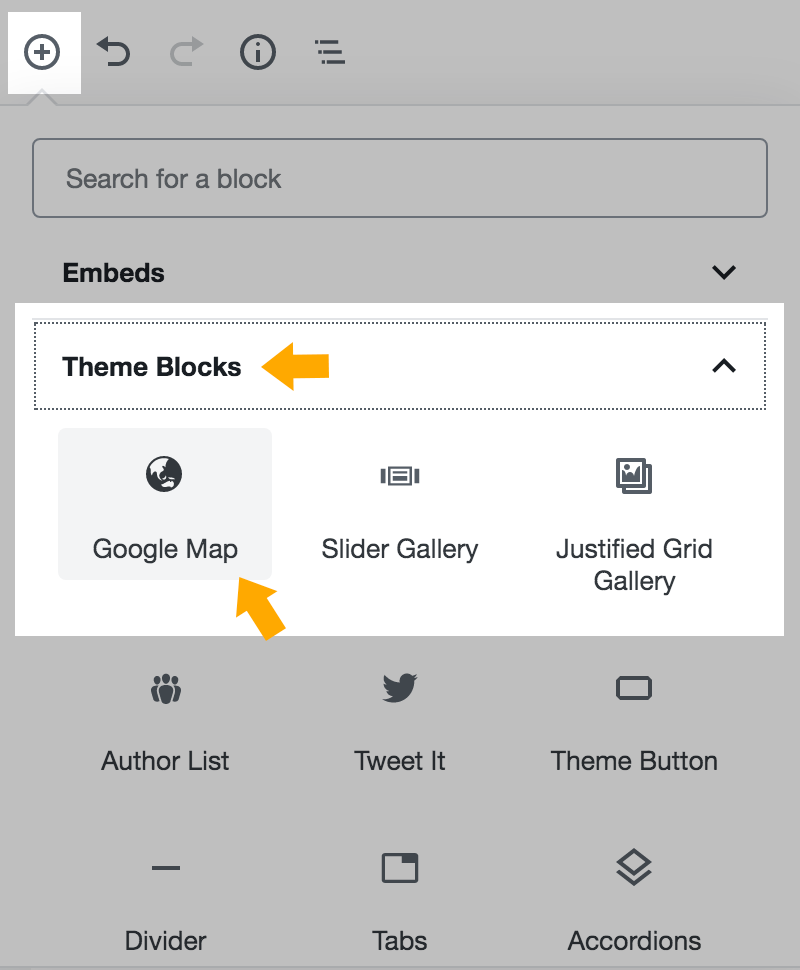Click the Search for a block field
800x970 pixels.
click(400, 178)
